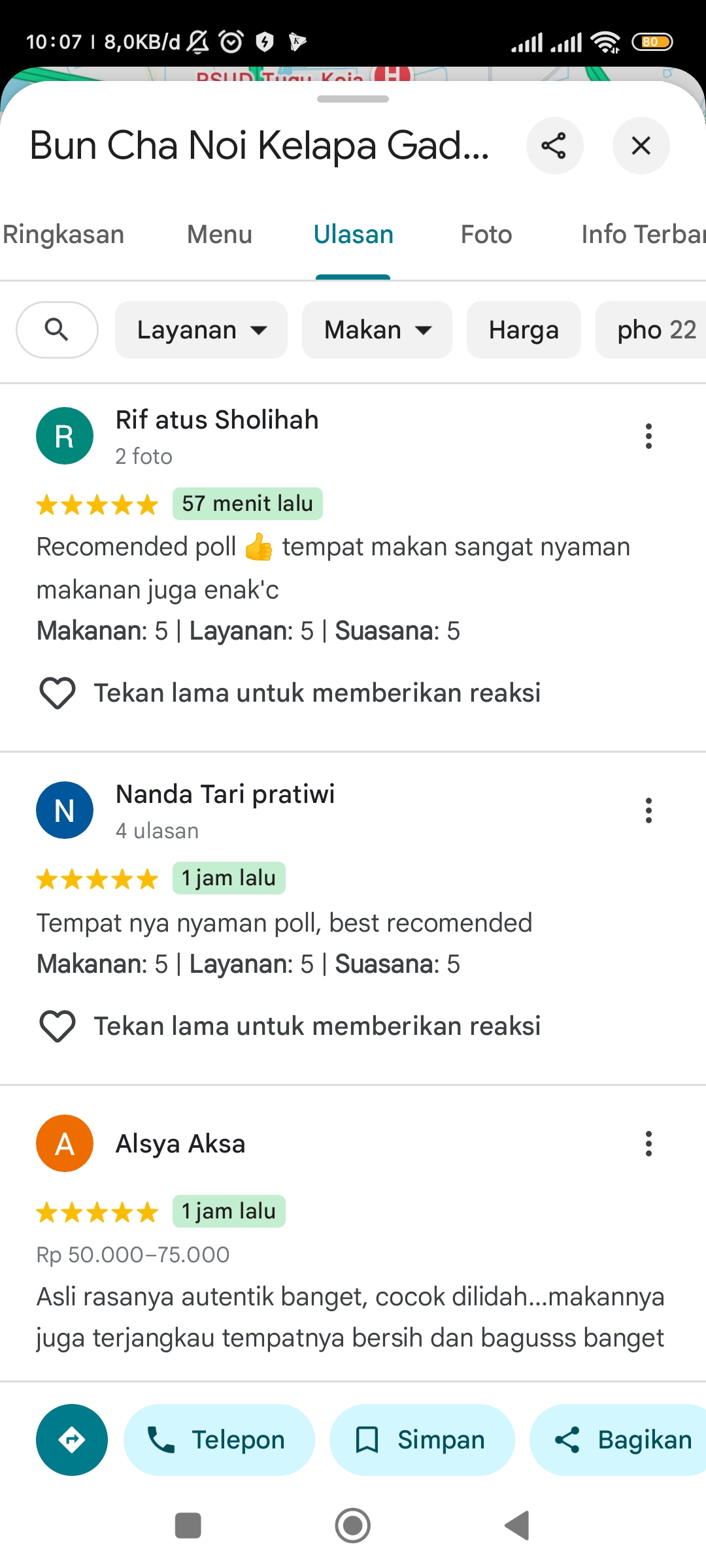This screenshot has width=706, height=1568.
Task: Open the Info Terbaru tab
Action: click(x=643, y=235)
